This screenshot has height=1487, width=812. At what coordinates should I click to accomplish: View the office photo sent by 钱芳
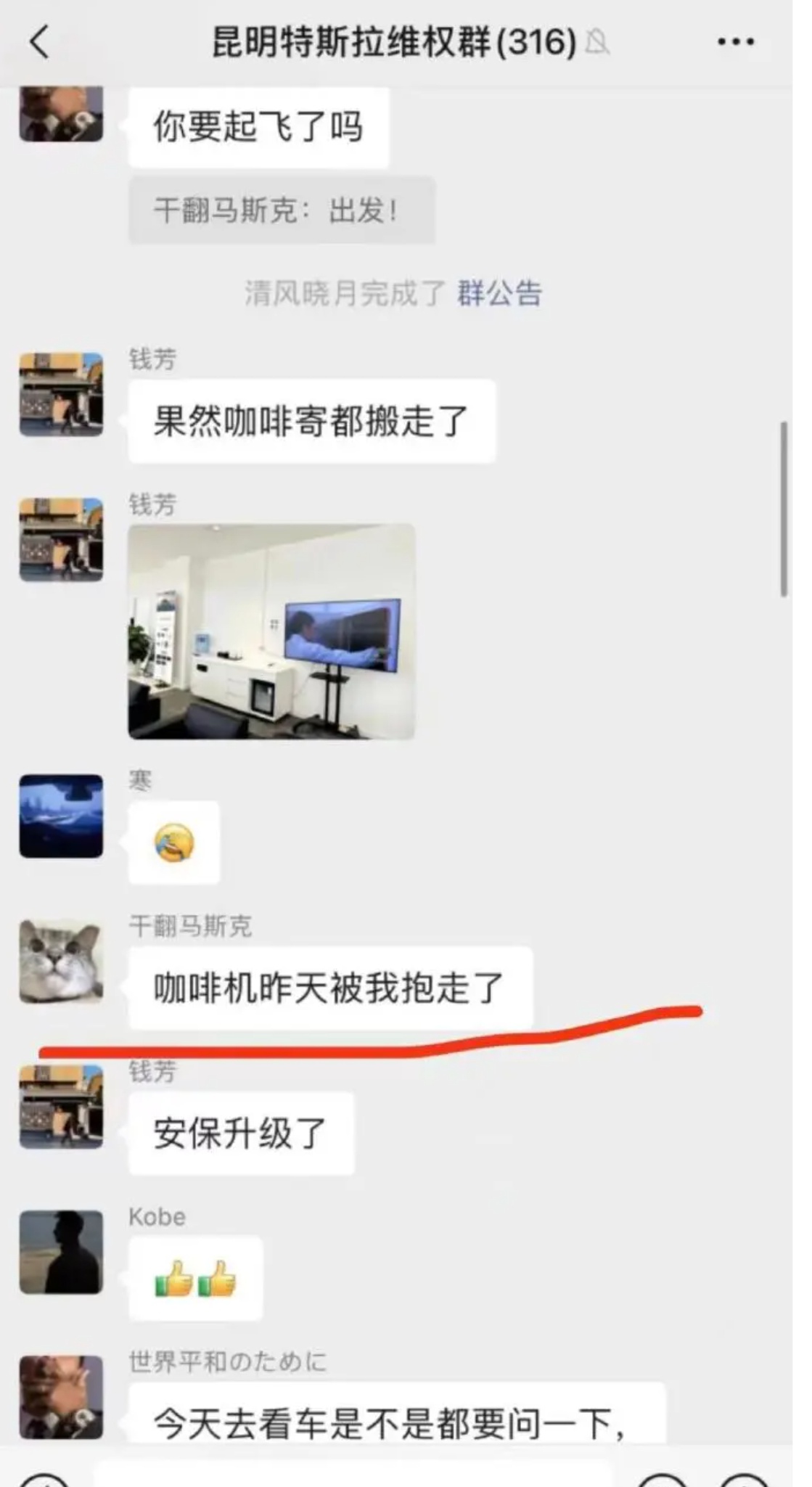coord(271,631)
